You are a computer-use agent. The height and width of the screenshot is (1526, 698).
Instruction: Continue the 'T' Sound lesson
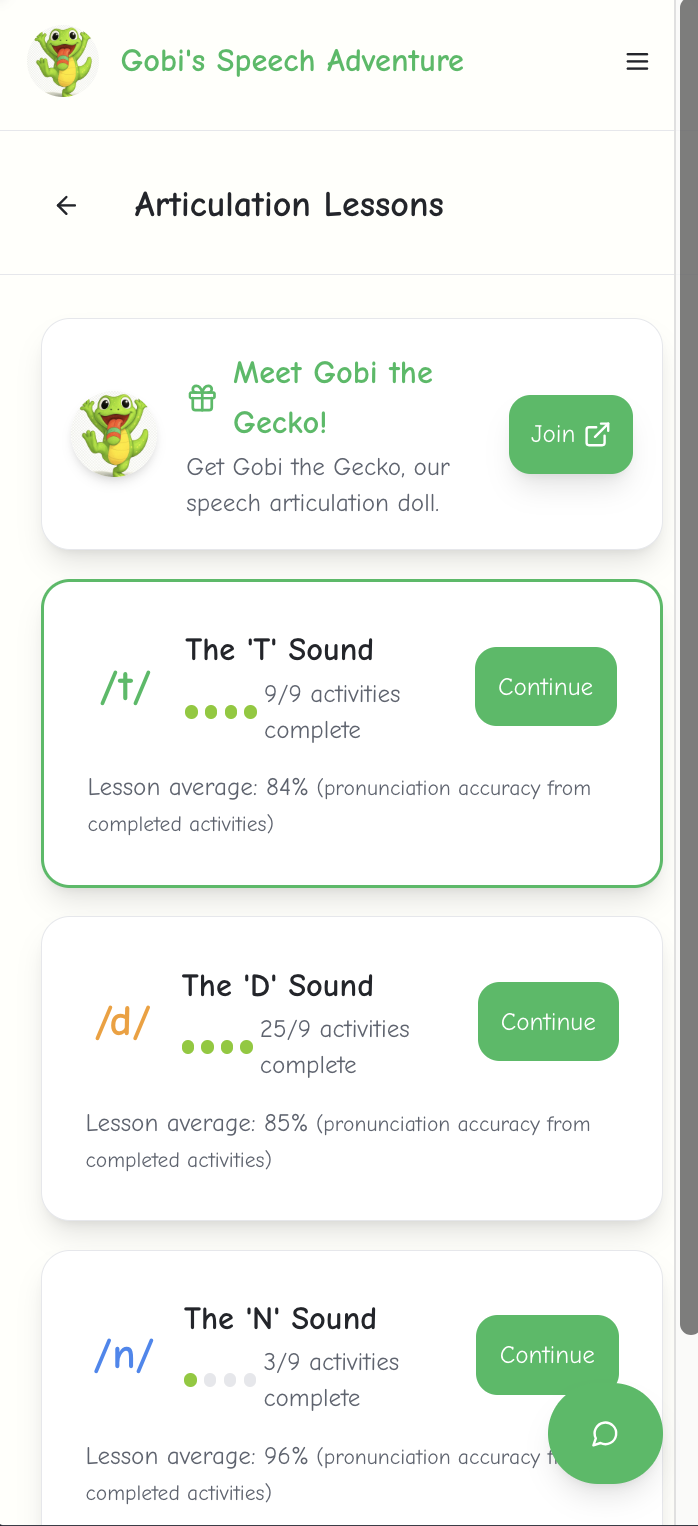(x=546, y=686)
